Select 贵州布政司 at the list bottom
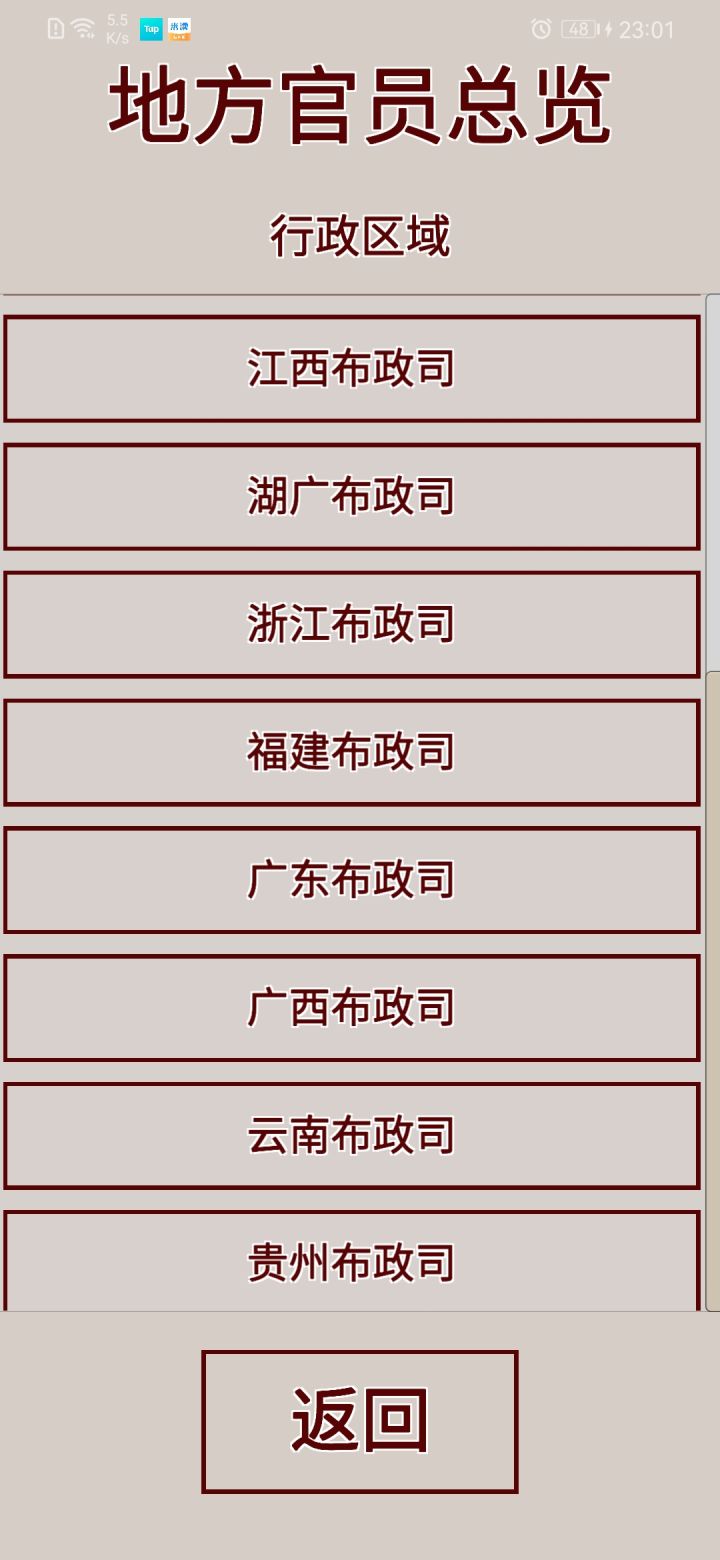Screen dimensions: 720x1560 [x=352, y=1260]
